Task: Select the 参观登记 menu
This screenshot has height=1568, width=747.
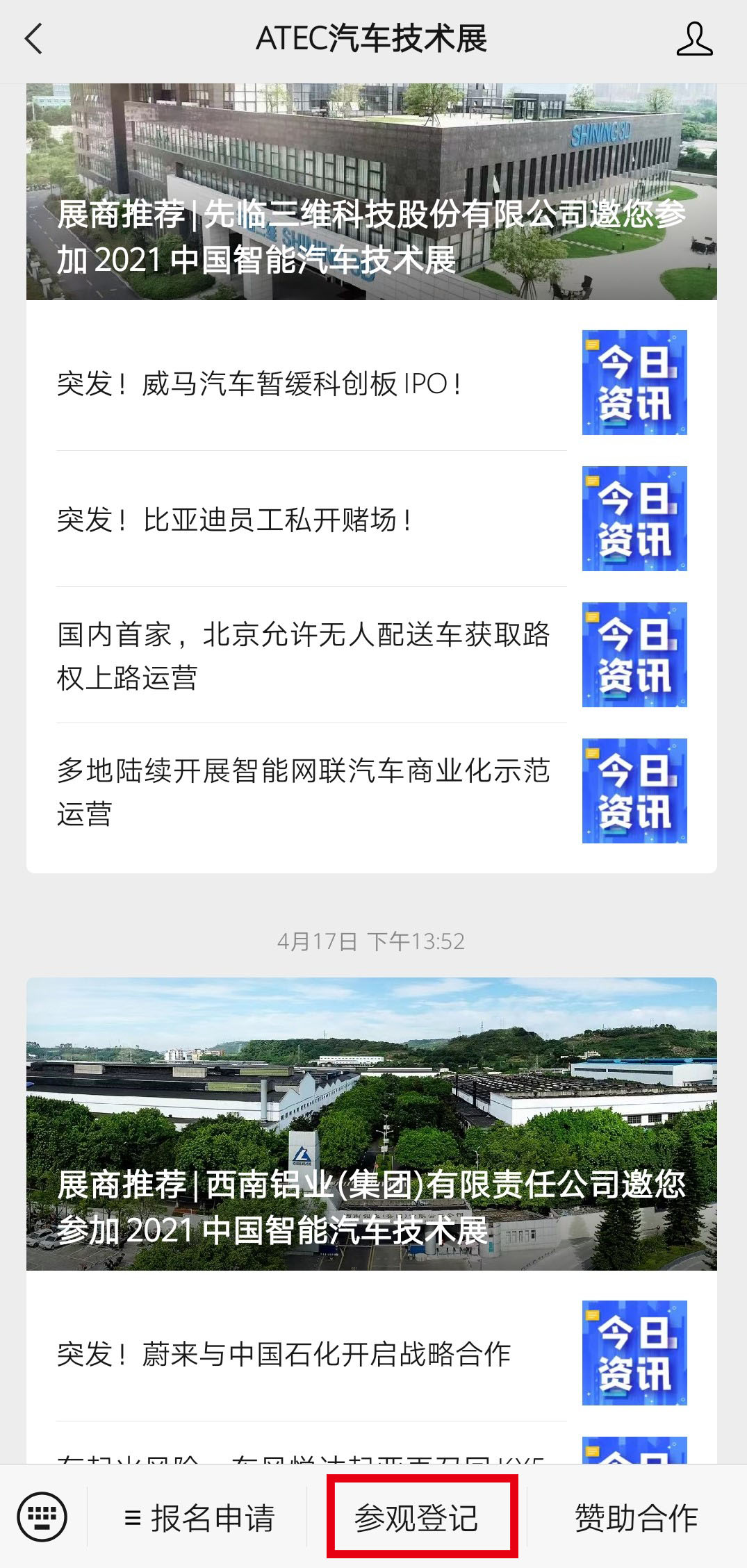Action: click(417, 1518)
